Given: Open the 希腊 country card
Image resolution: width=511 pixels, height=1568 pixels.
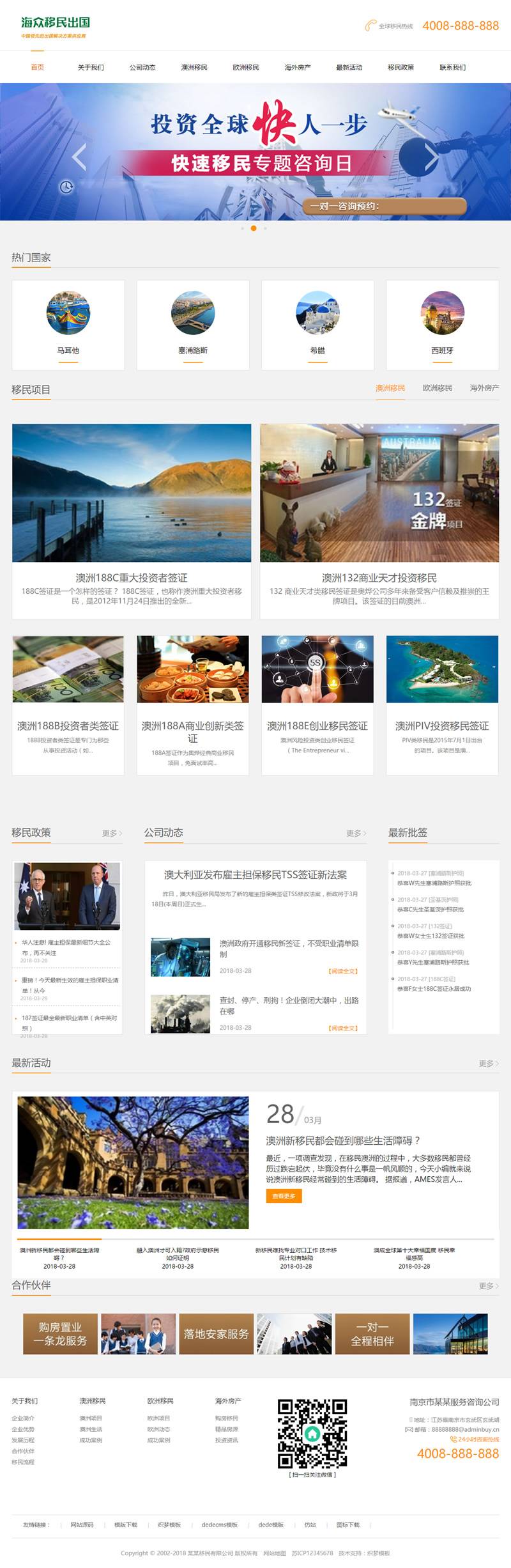Looking at the screenshot, I should (x=317, y=325).
